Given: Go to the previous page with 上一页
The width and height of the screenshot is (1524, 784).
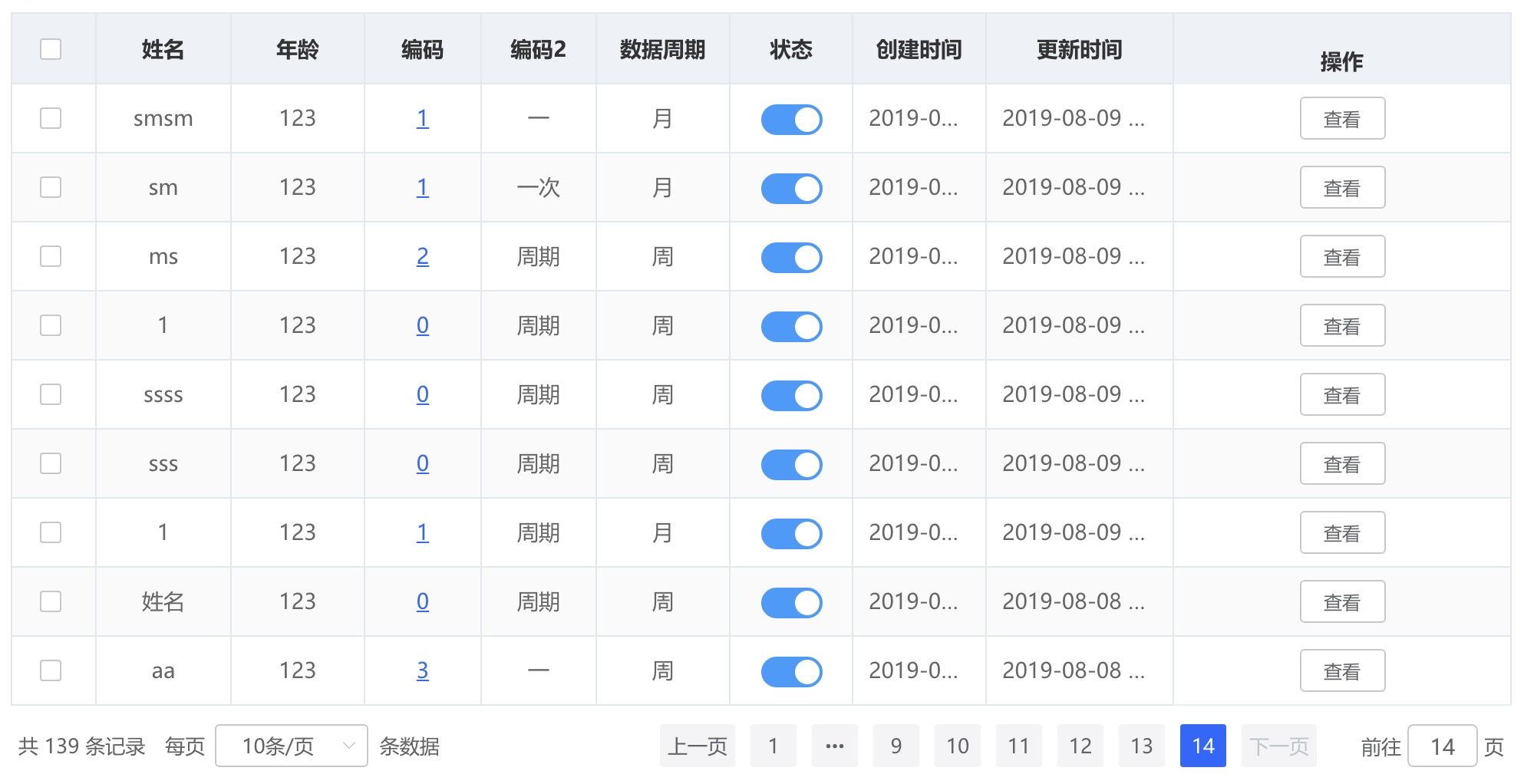Looking at the screenshot, I should click(x=697, y=746).
